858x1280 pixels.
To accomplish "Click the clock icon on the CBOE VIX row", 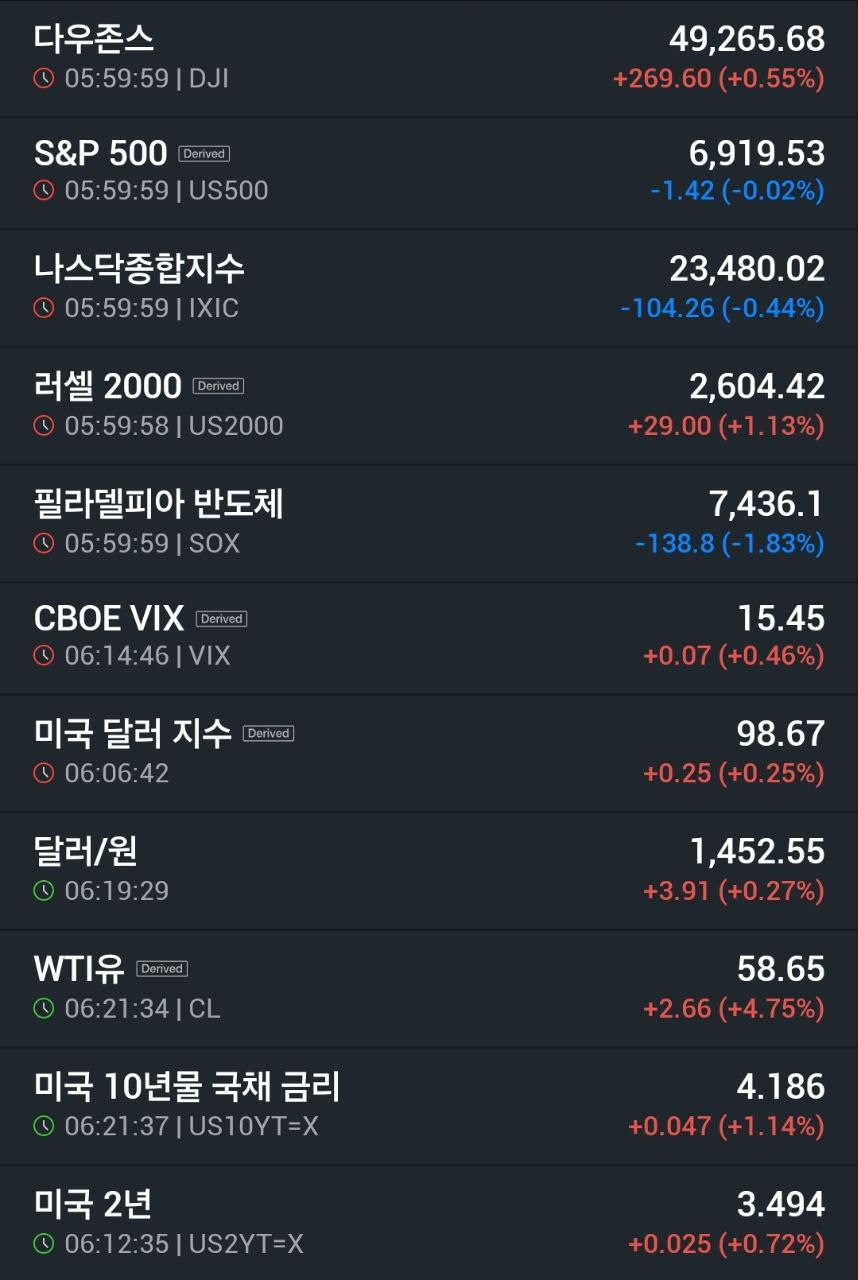I will point(43,656).
